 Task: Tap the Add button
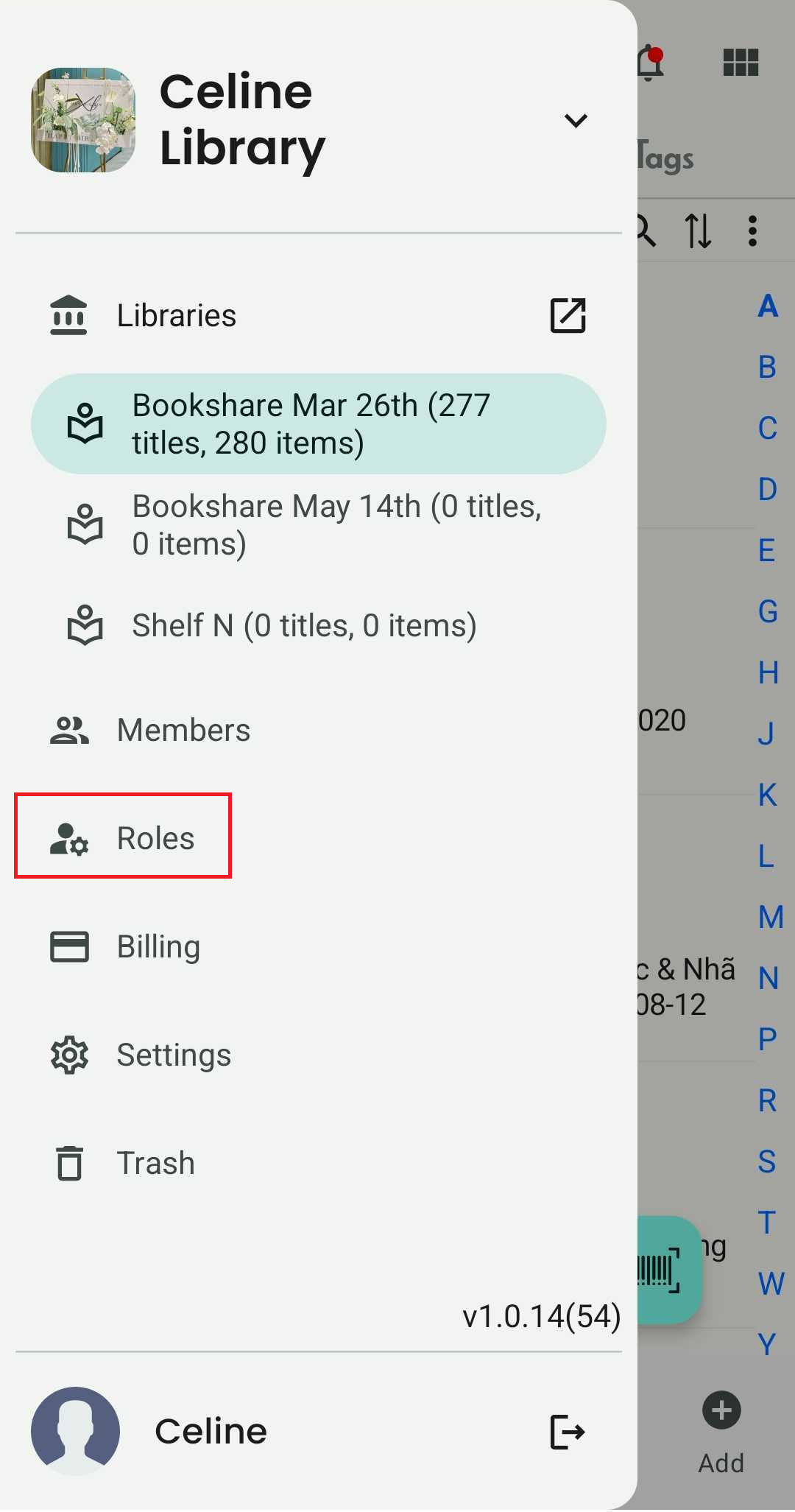click(721, 1432)
